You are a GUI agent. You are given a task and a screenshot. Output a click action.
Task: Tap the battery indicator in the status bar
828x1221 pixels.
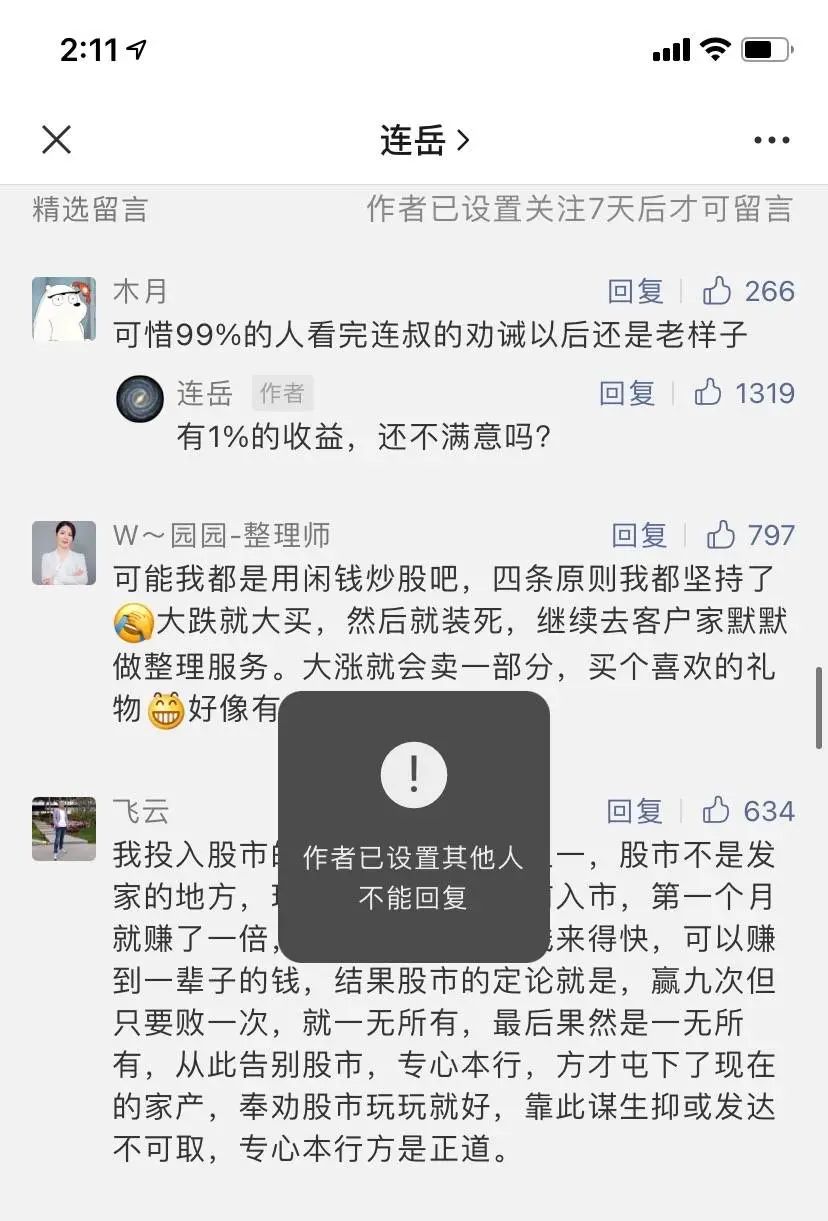766,48
